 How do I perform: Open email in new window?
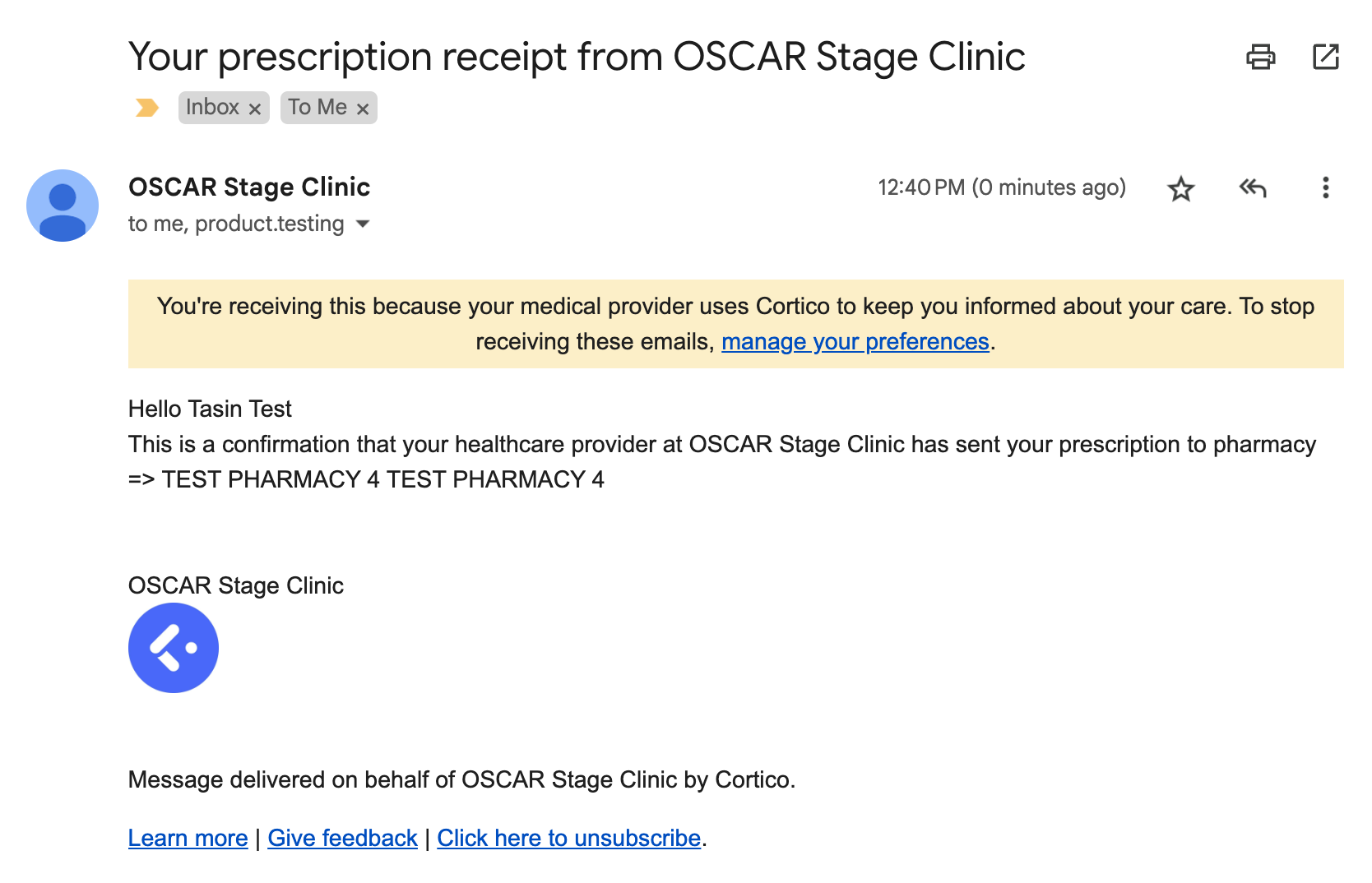tap(1325, 57)
